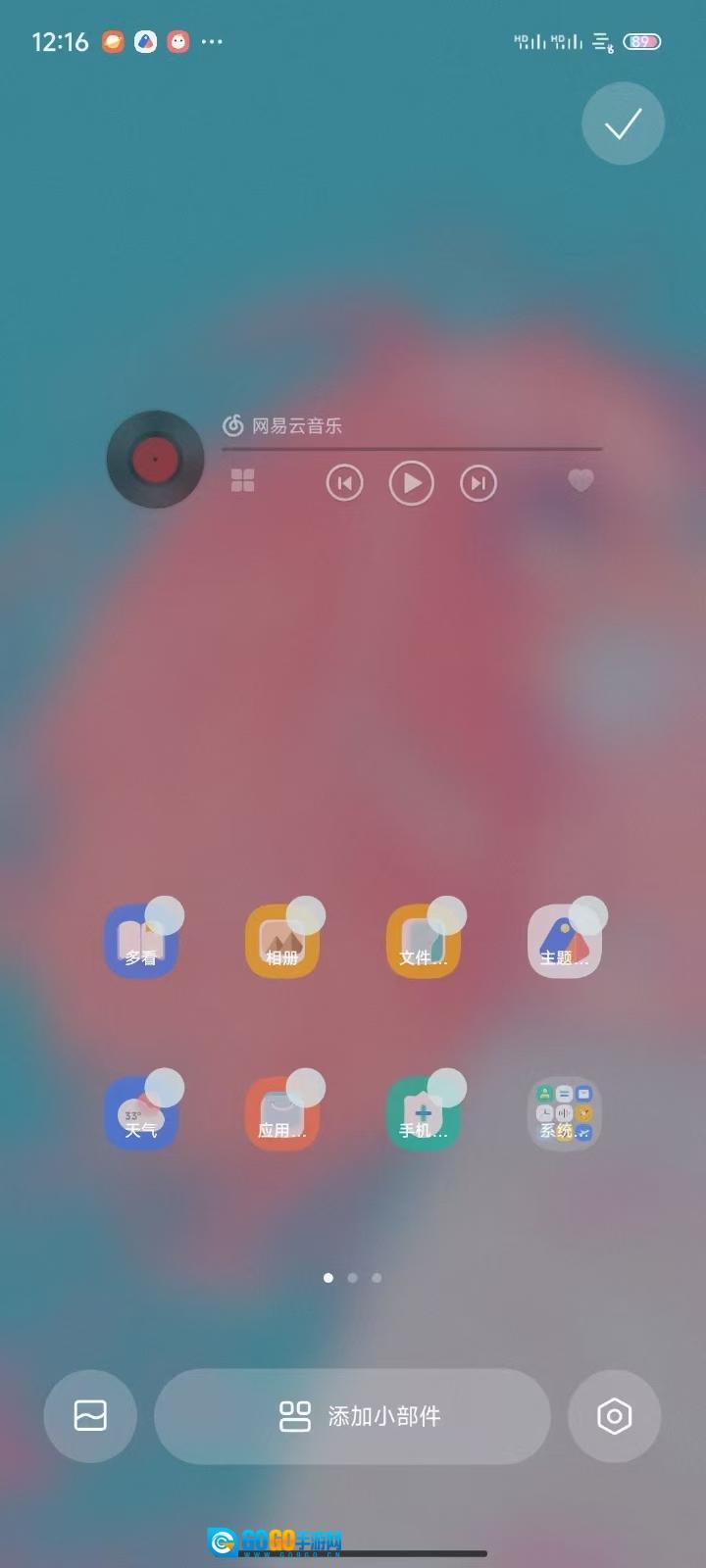Skip to the next track in the widget
The width and height of the screenshot is (706, 1568).
479,483
